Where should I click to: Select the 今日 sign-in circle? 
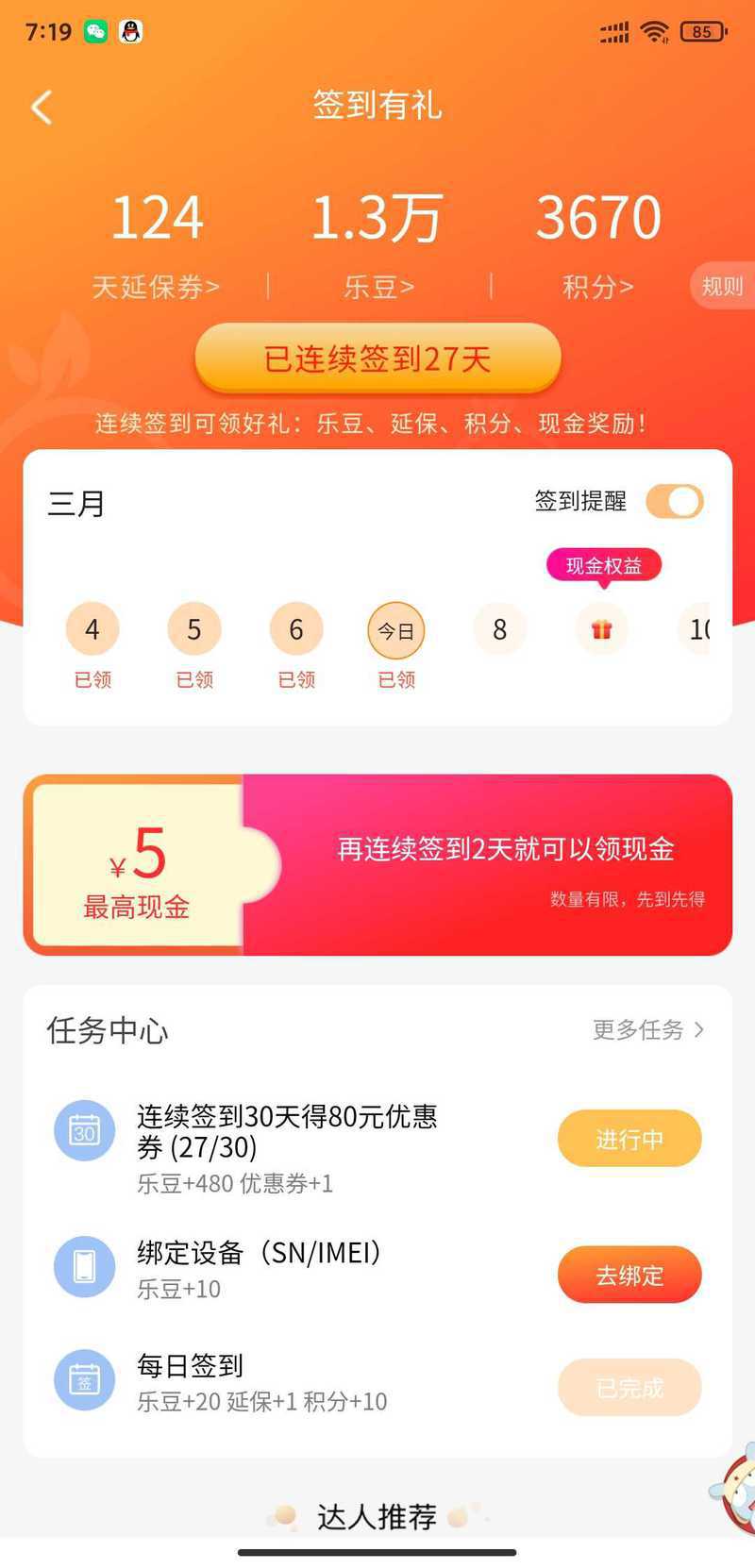tap(396, 630)
